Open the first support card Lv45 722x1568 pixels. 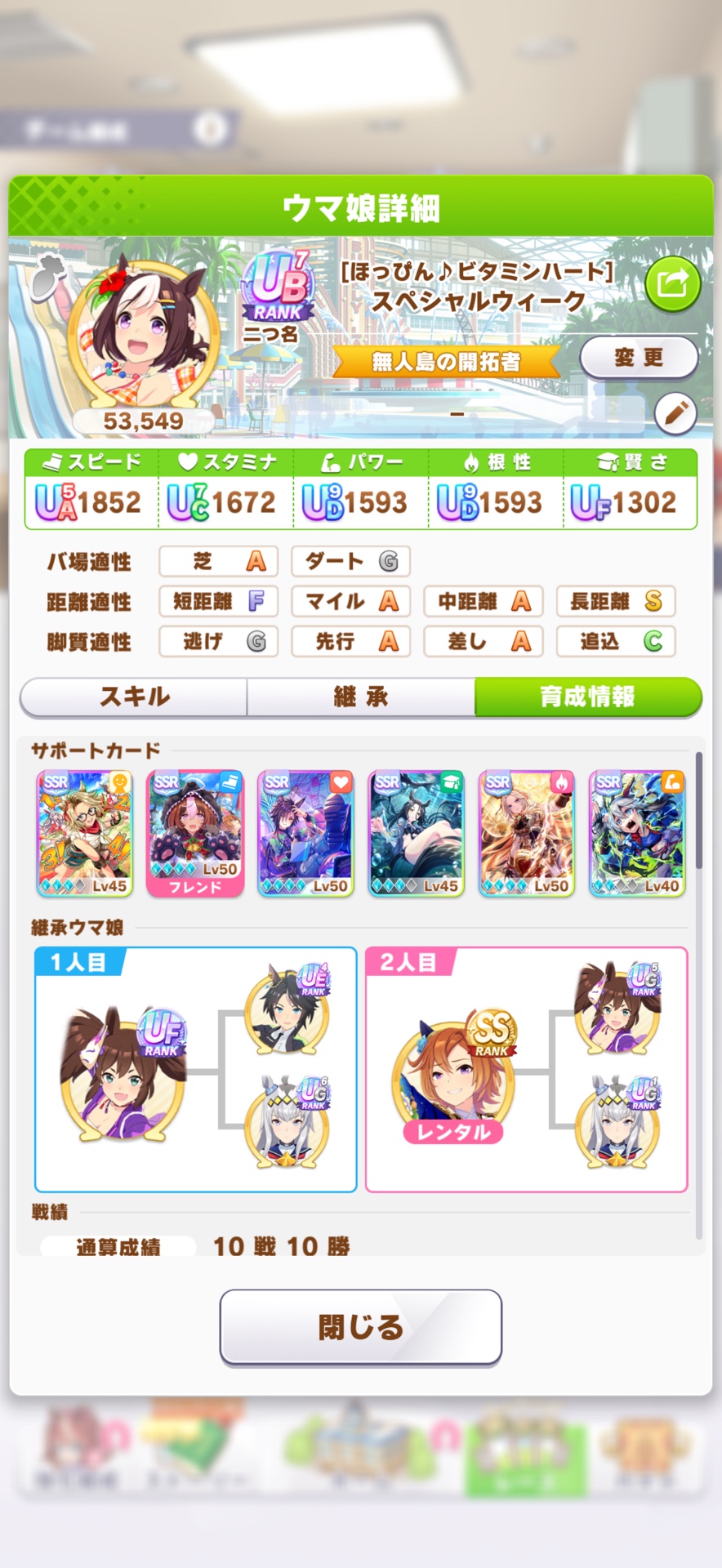[85, 834]
